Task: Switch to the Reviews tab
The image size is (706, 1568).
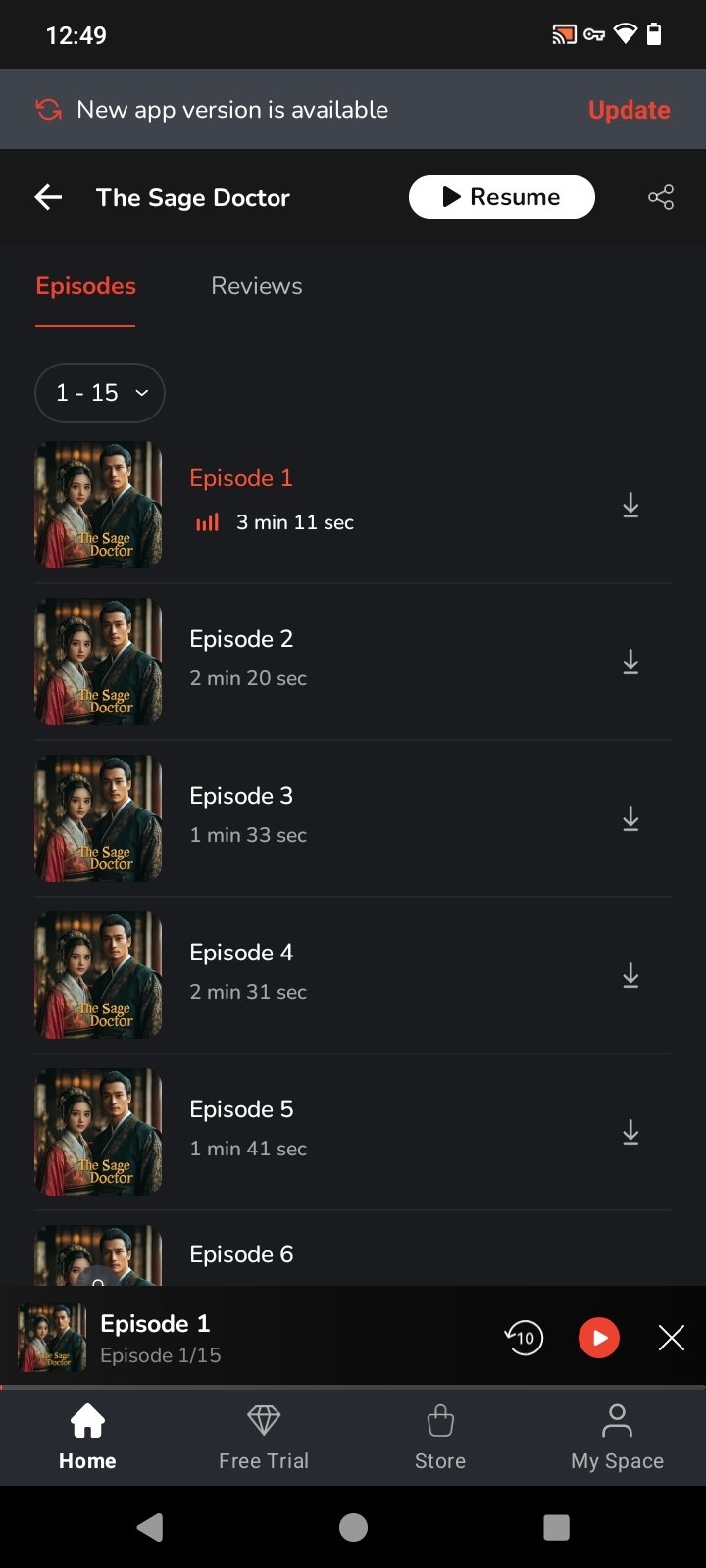Action: point(257,286)
